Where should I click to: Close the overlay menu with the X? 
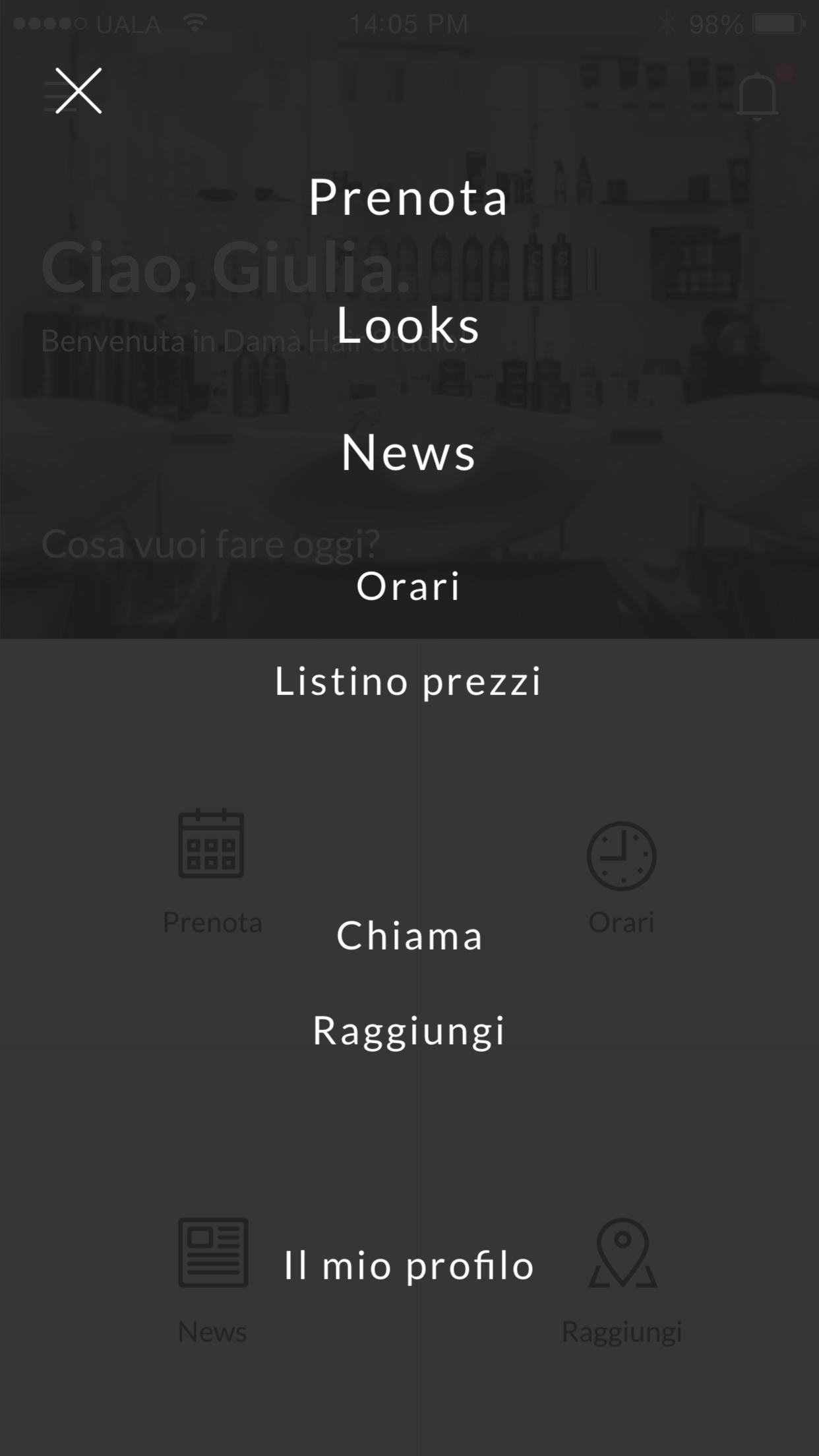tap(78, 92)
